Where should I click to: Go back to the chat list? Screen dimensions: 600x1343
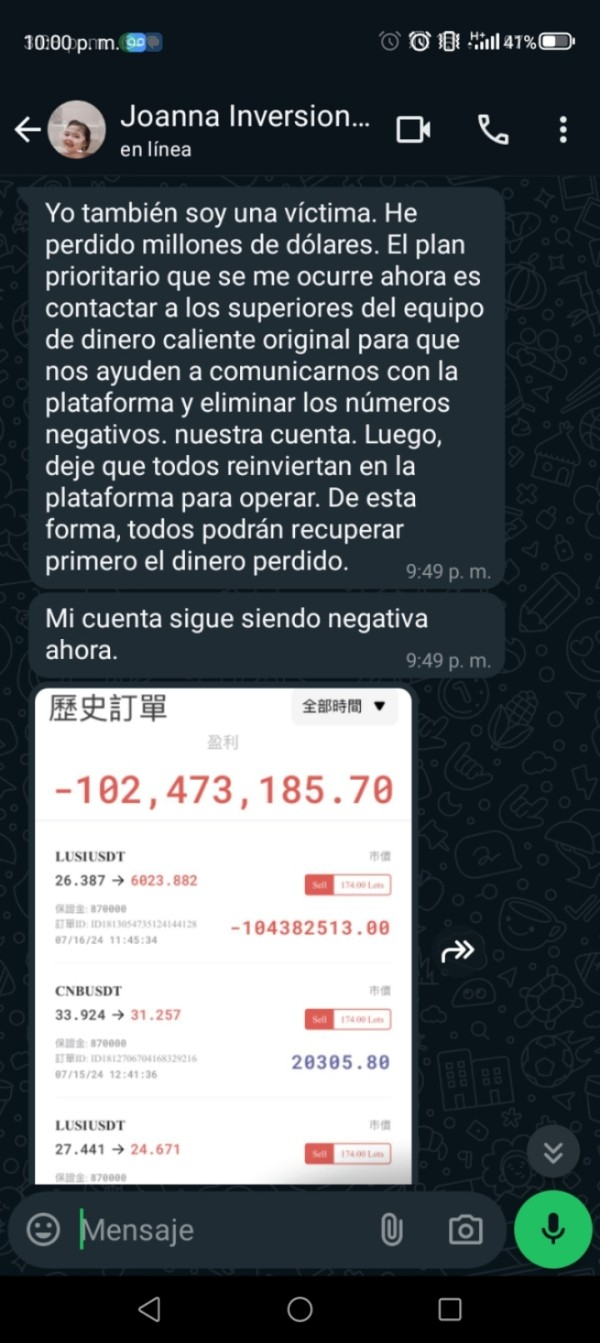coord(27,130)
